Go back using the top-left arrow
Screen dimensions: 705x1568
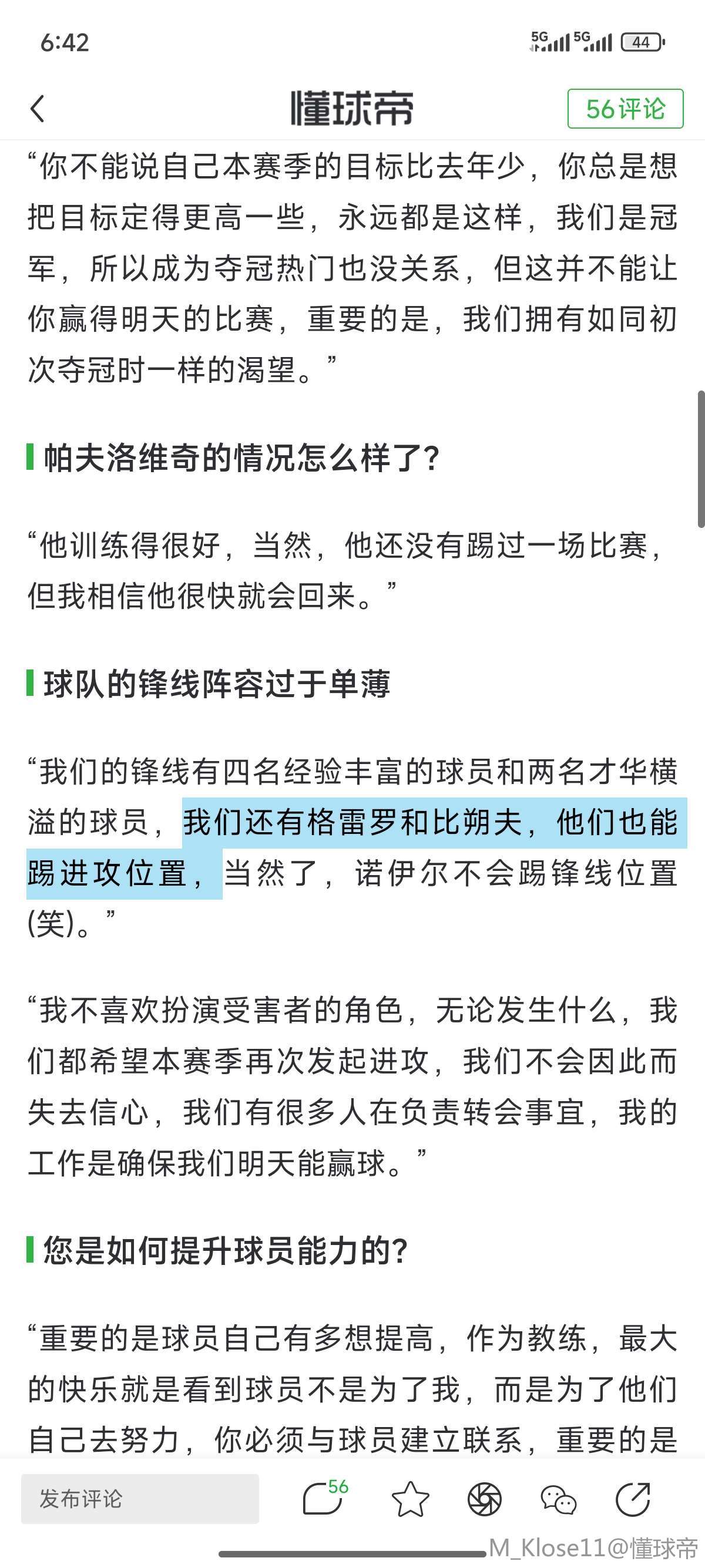tap(38, 109)
